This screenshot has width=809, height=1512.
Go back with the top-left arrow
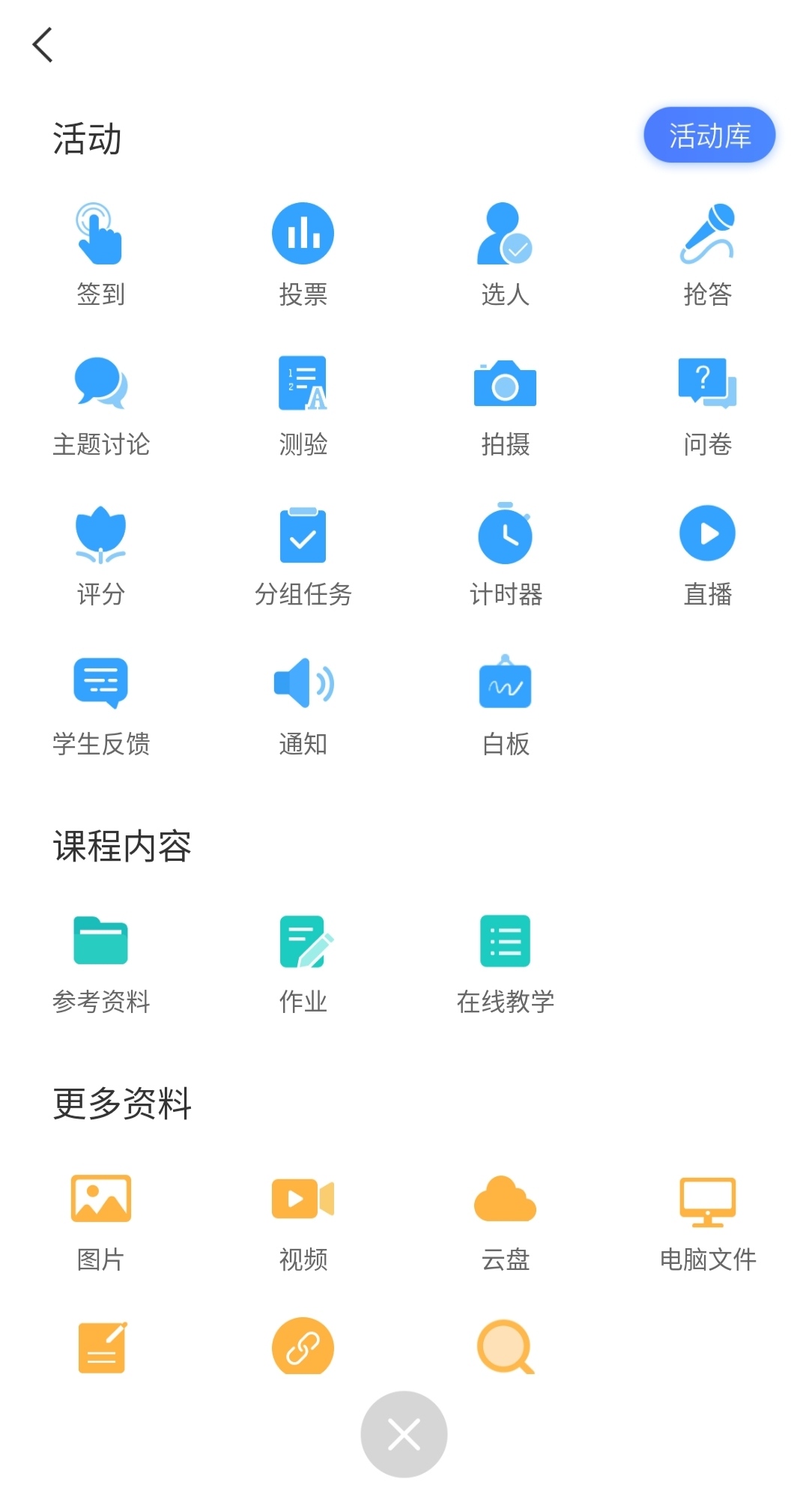click(x=43, y=45)
